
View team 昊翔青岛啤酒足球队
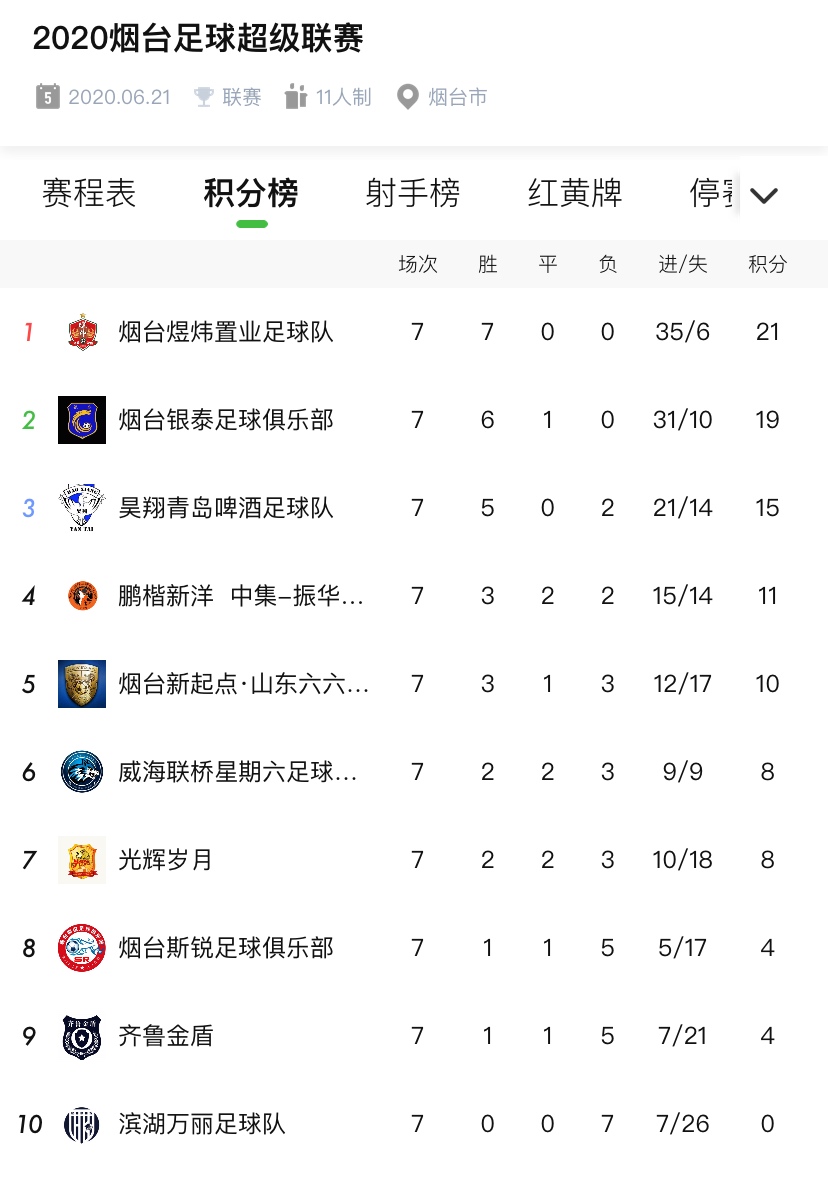click(x=226, y=508)
